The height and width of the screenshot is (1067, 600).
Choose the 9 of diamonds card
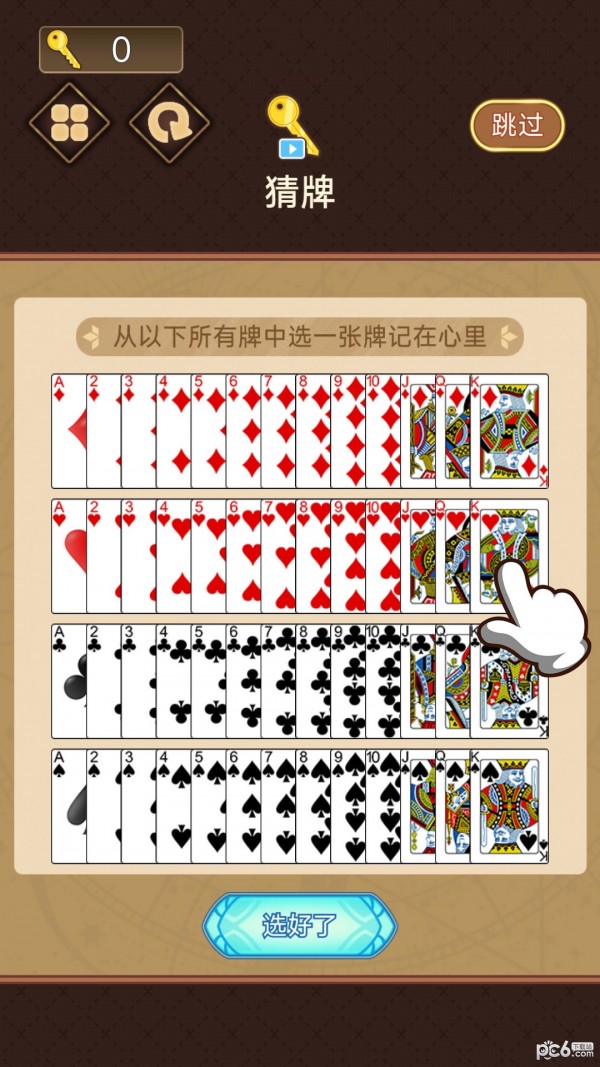[x=347, y=431]
